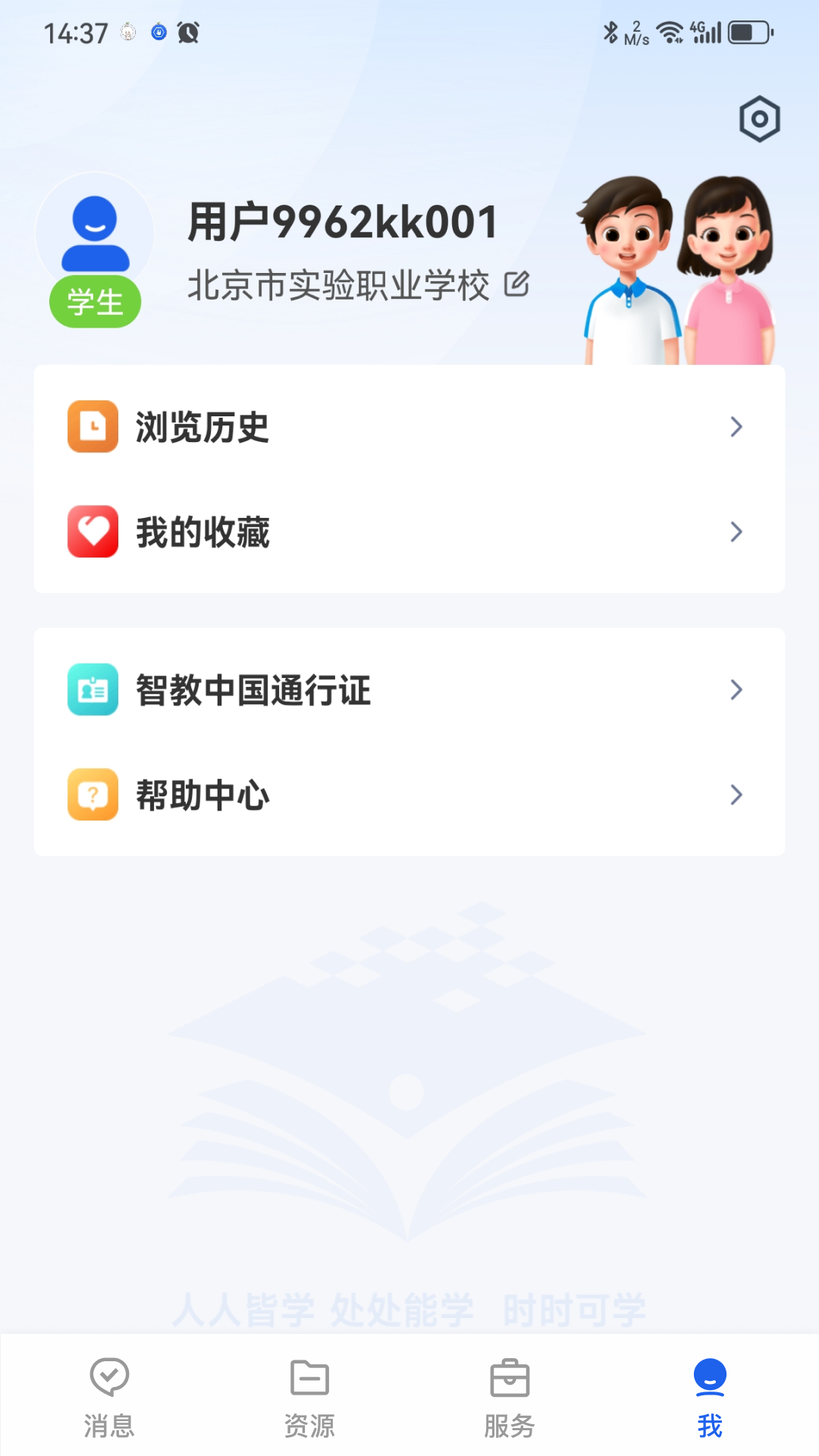Open the 智教中国通行证 pass icon
This screenshot has height=1456, width=819.
tap(93, 690)
